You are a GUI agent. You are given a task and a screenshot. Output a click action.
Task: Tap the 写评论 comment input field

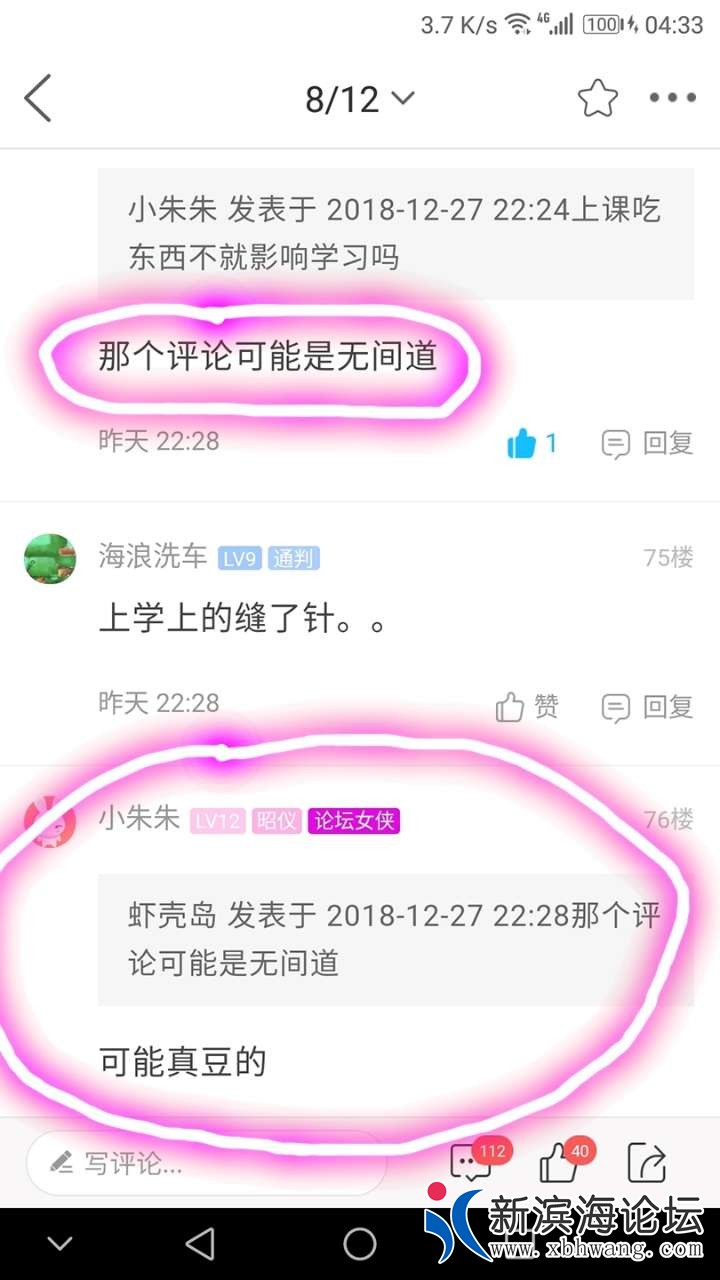[206, 1163]
